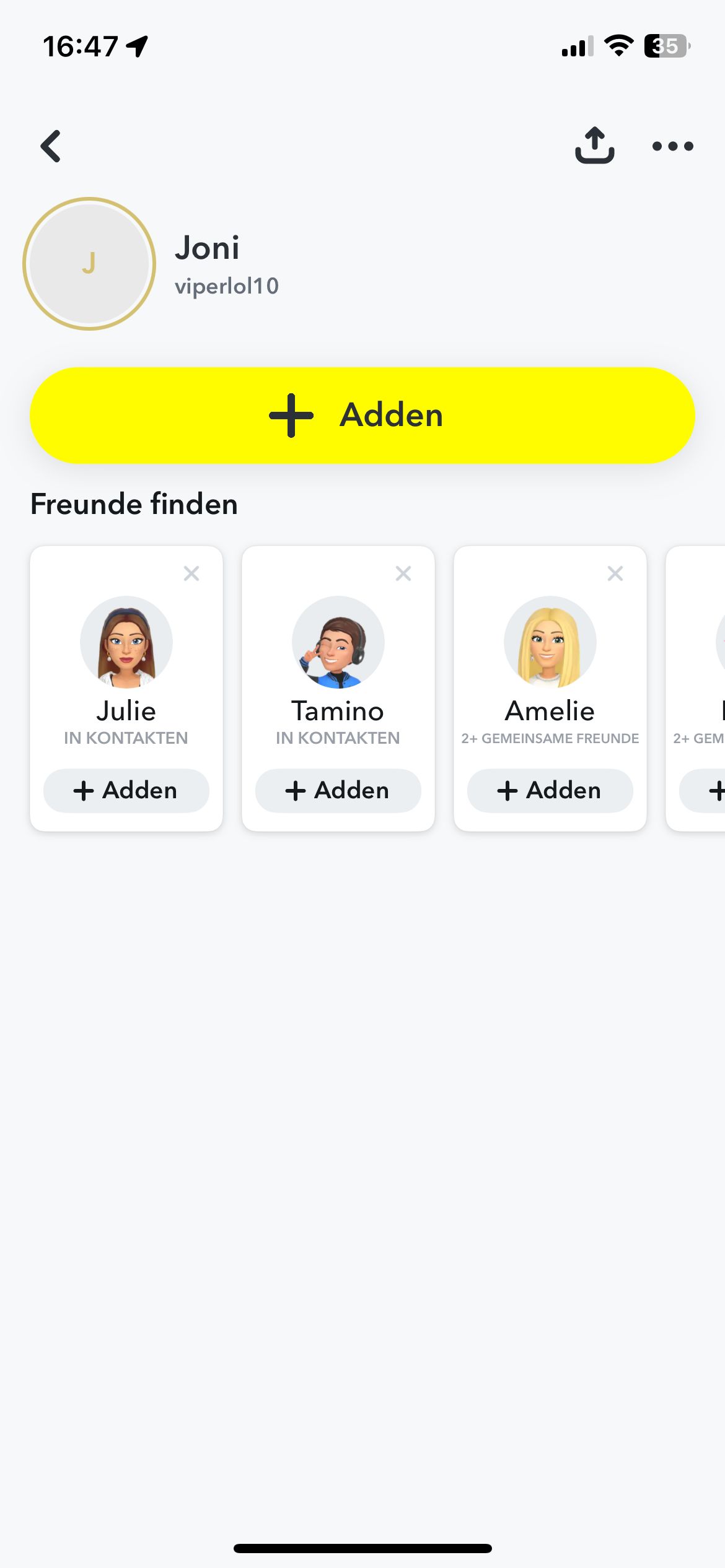
Task: Share Joni's profile
Action: pos(594,146)
